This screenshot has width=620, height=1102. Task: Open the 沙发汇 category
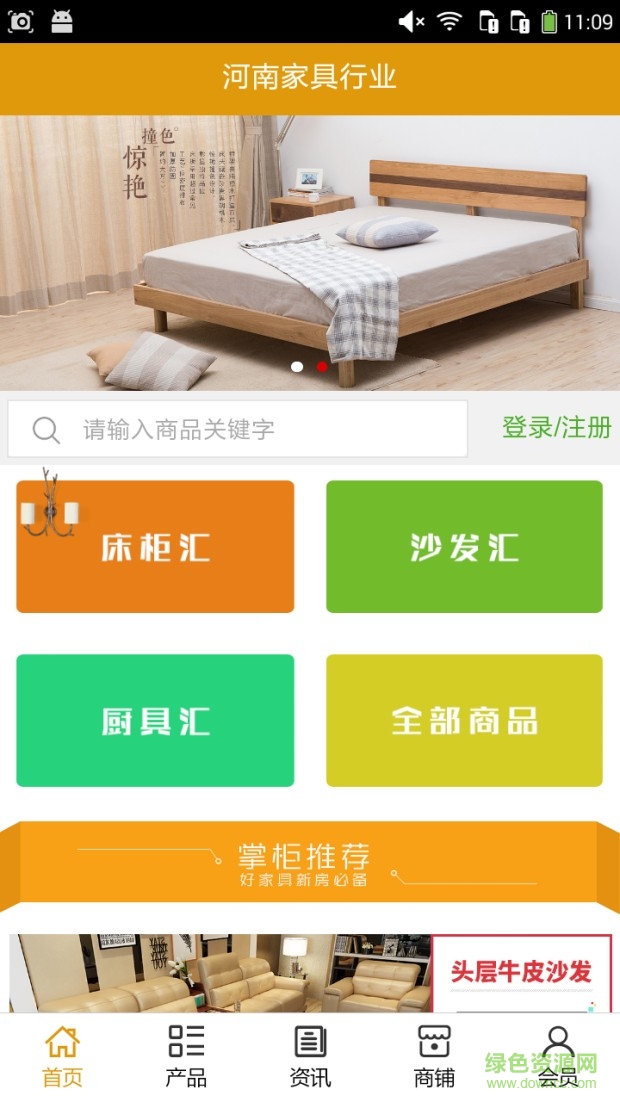464,547
